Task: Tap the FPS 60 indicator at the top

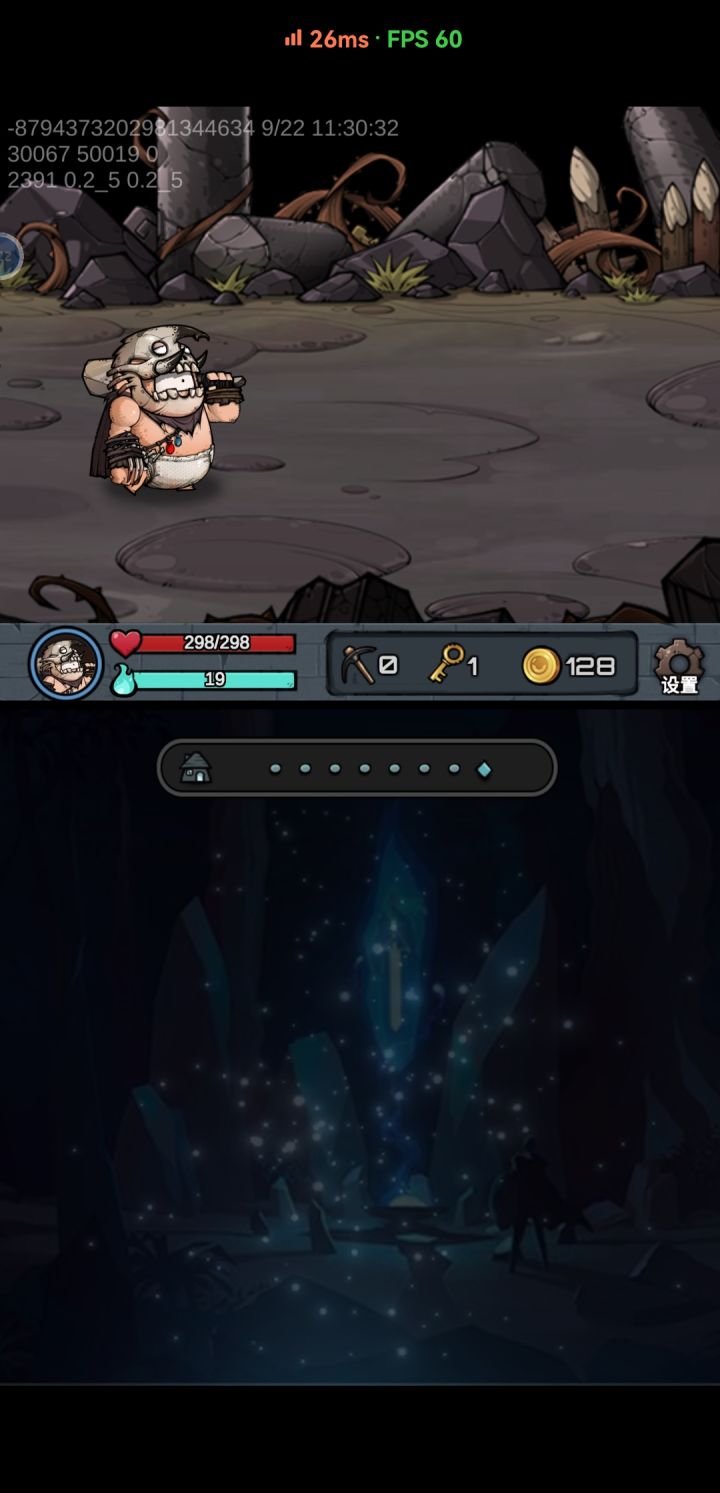Action: tap(421, 40)
